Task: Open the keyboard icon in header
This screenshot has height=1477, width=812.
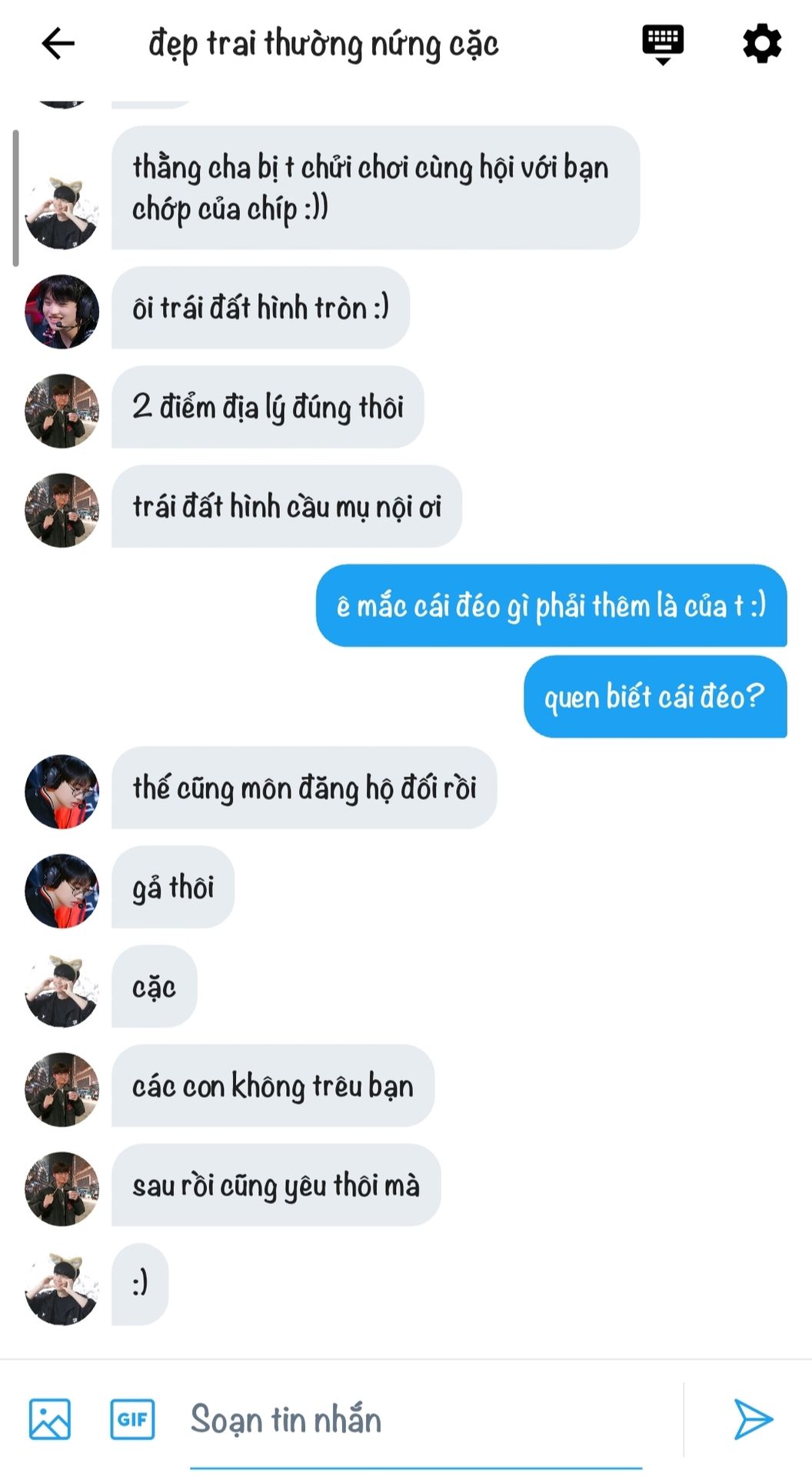Action: (x=663, y=44)
